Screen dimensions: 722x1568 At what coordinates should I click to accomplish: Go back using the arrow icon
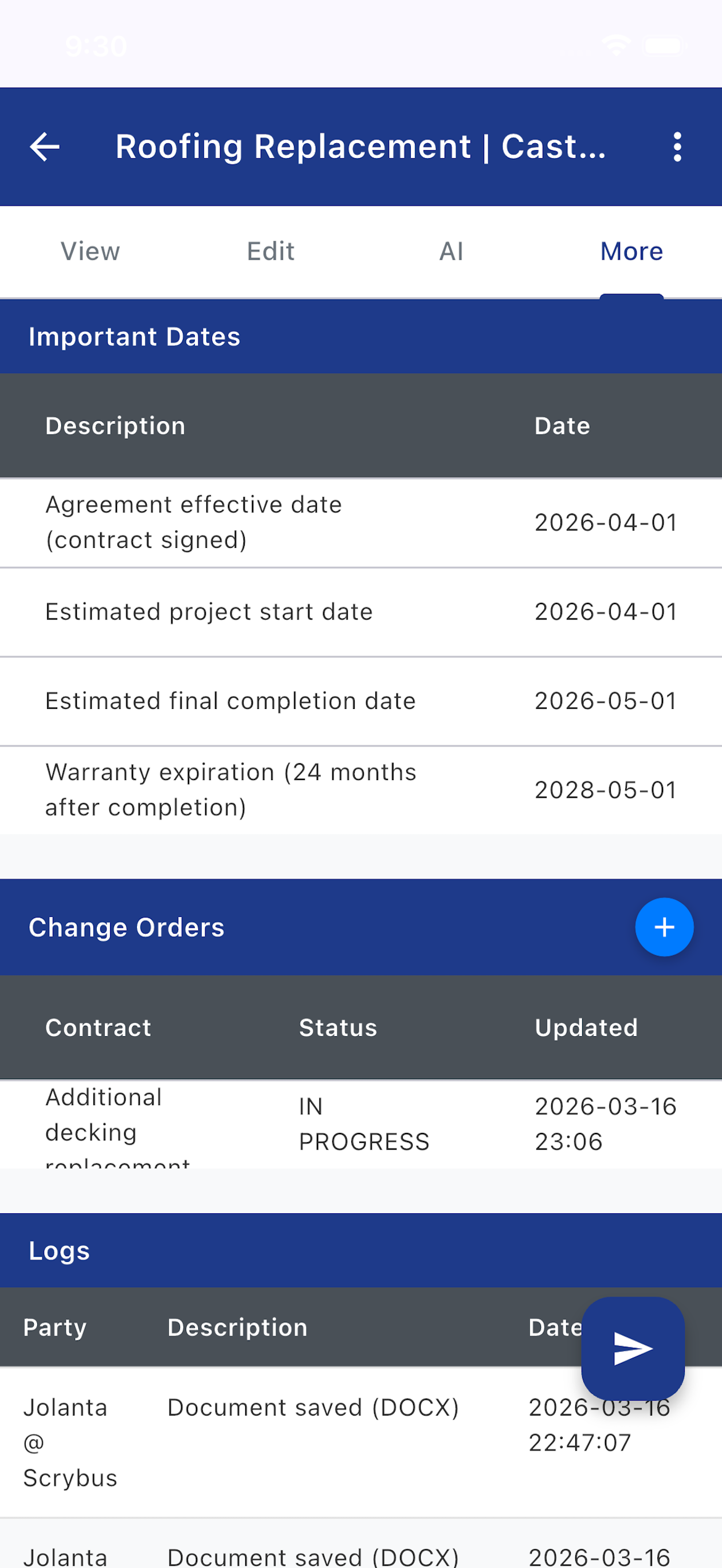[45, 147]
